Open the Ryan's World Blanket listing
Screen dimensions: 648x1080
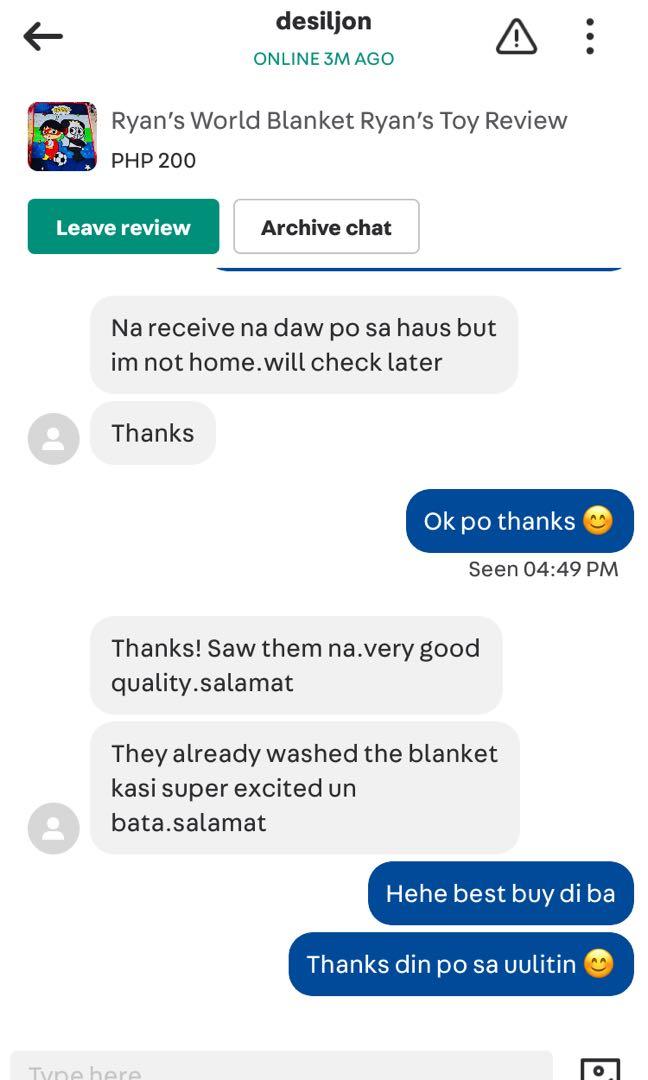point(338,121)
